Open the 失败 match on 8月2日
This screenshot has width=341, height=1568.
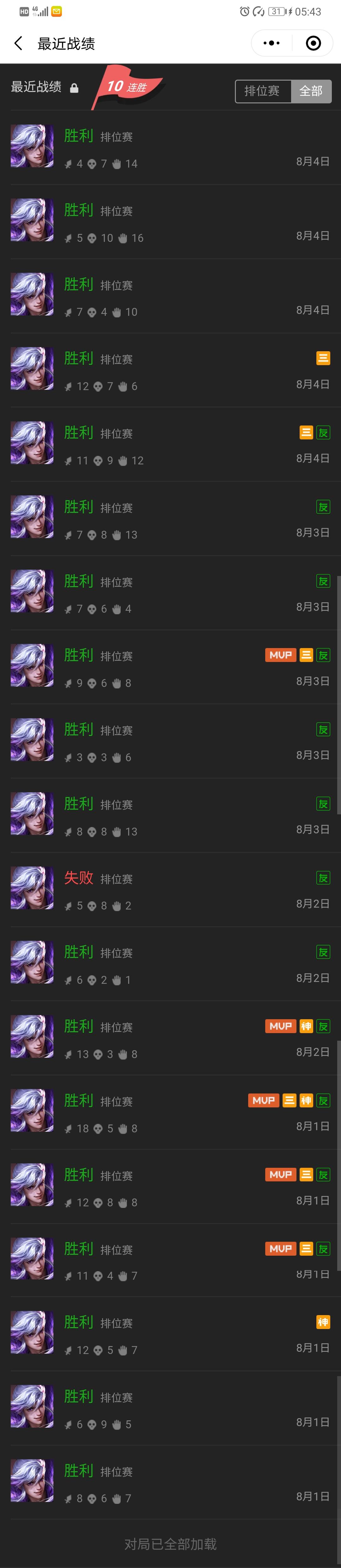[170, 890]
